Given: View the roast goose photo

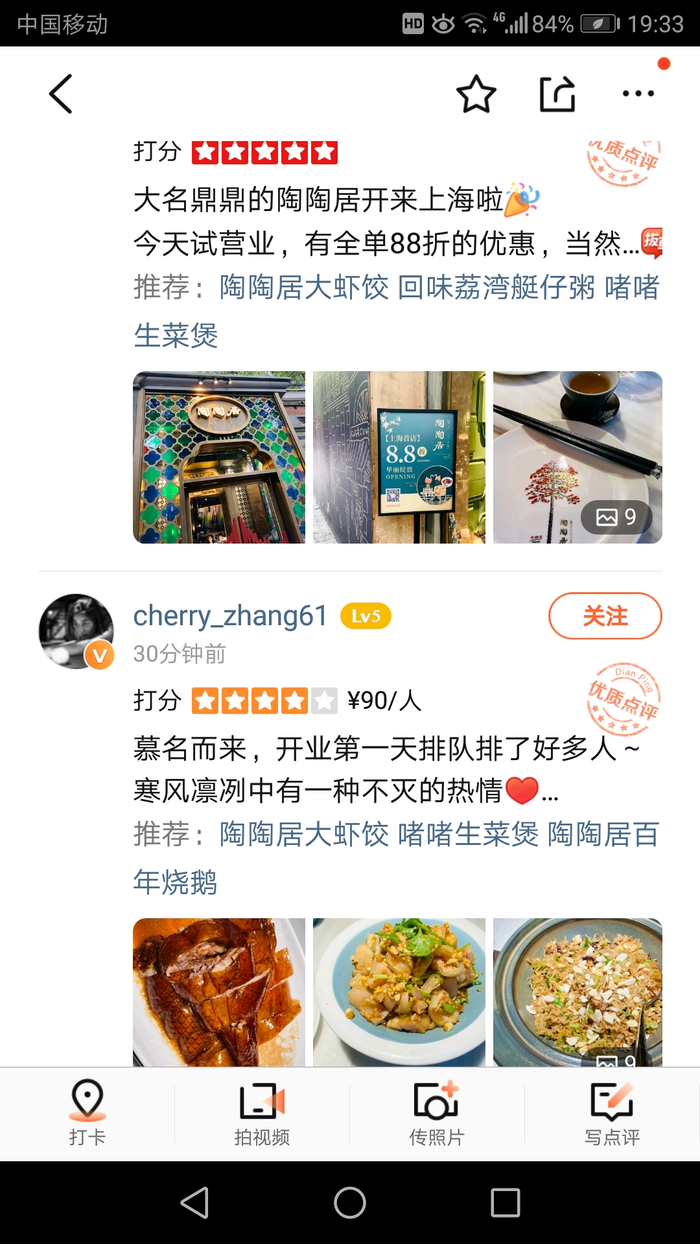Looking at the screenshot, I should pyautogui.click(x=219, y=991).
